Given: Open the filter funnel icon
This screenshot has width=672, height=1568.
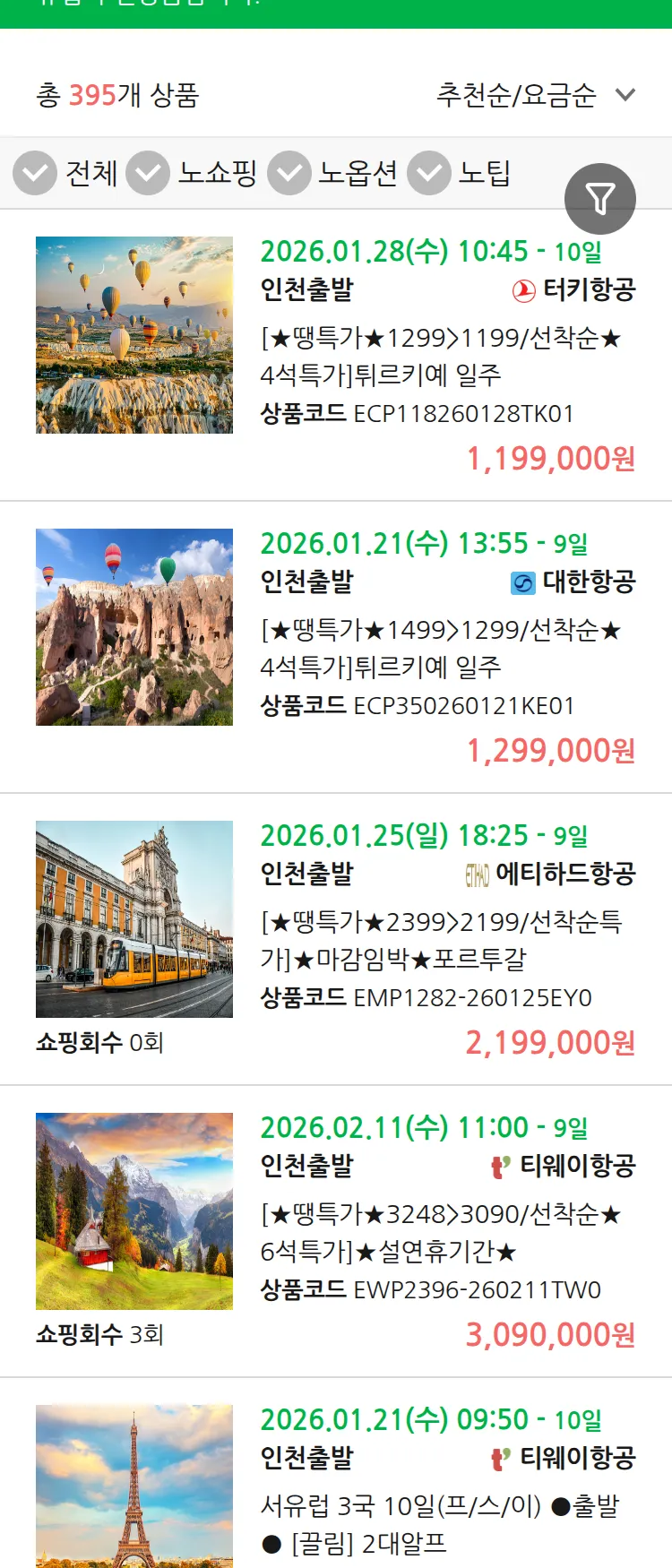Looking at the screenshot, I should 600,198.
